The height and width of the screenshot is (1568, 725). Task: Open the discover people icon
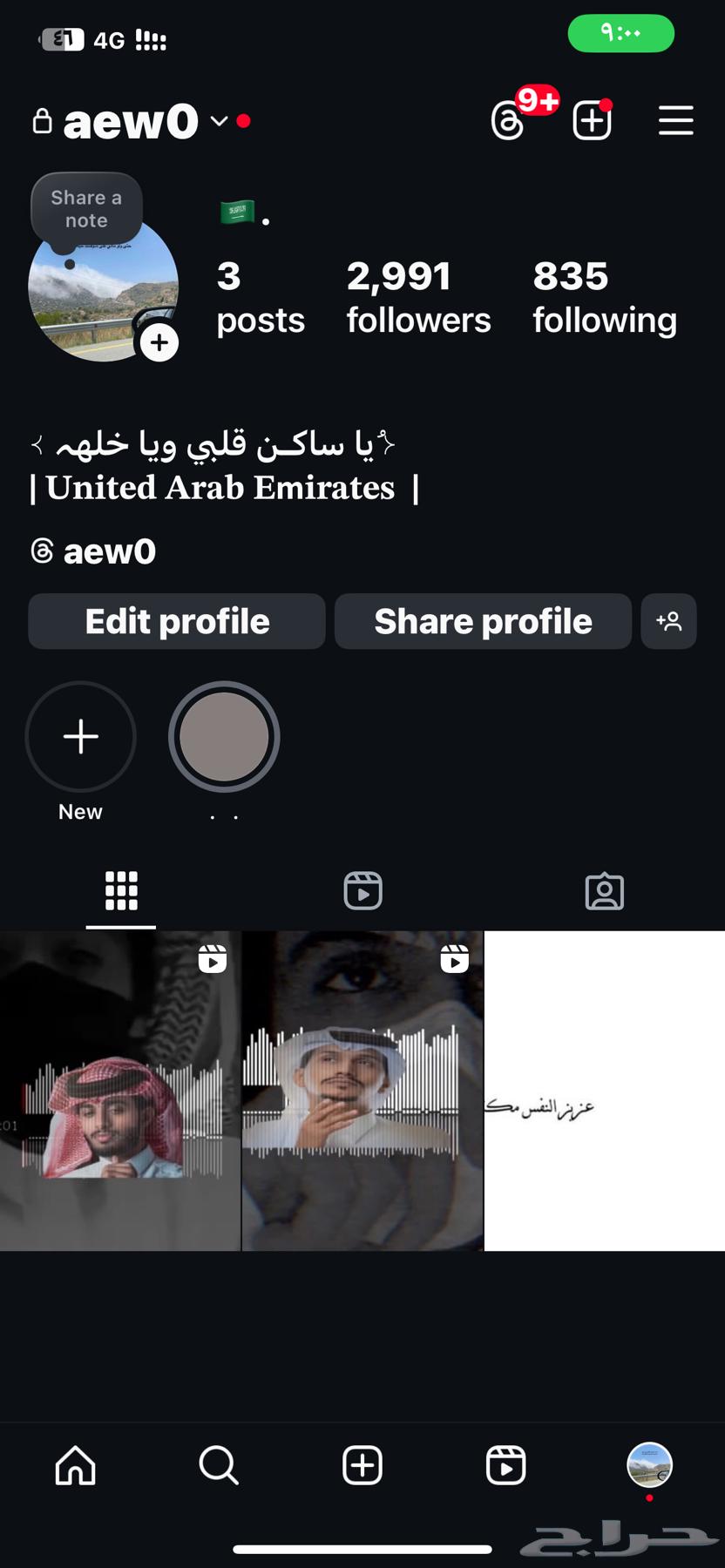[x=669, y=621]
